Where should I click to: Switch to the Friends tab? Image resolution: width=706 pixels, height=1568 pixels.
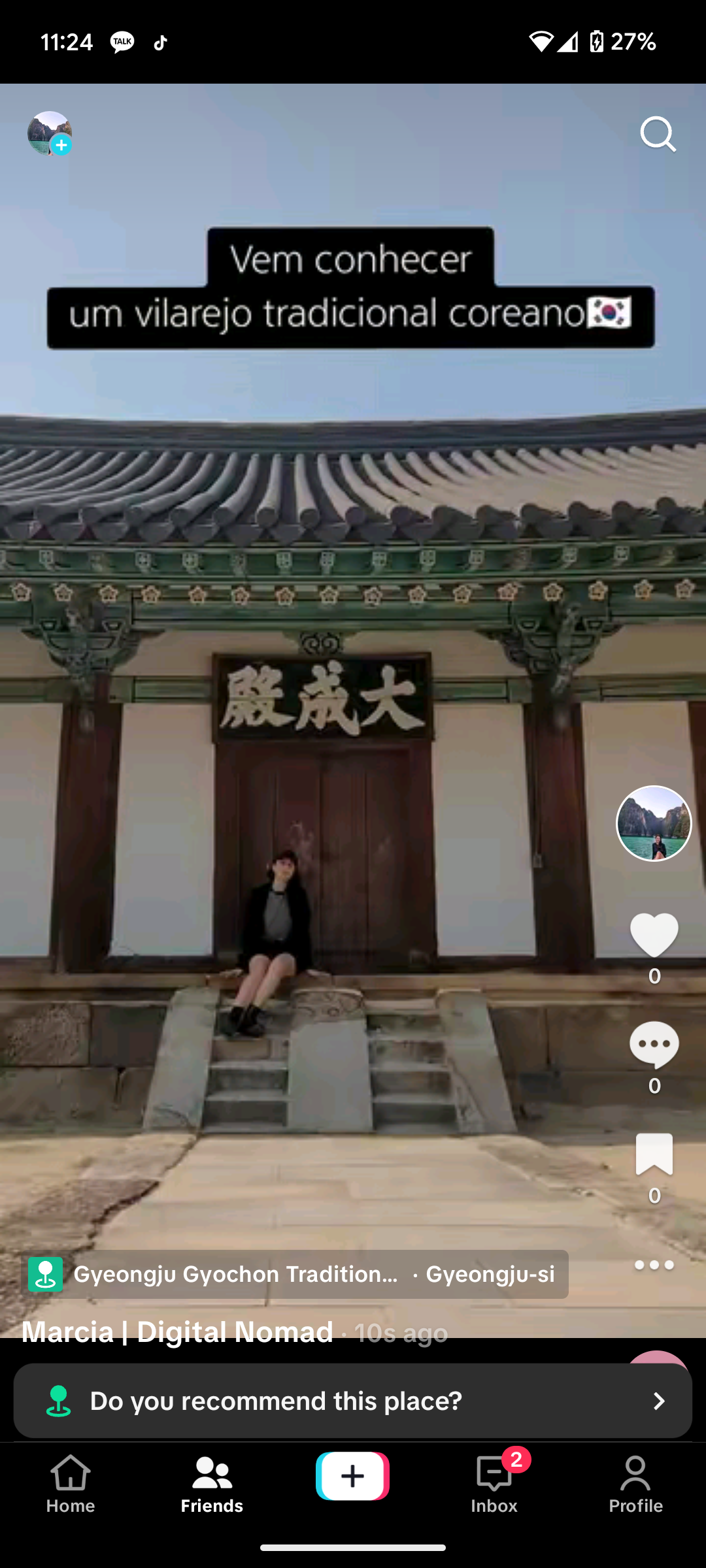coord(212,1484)
